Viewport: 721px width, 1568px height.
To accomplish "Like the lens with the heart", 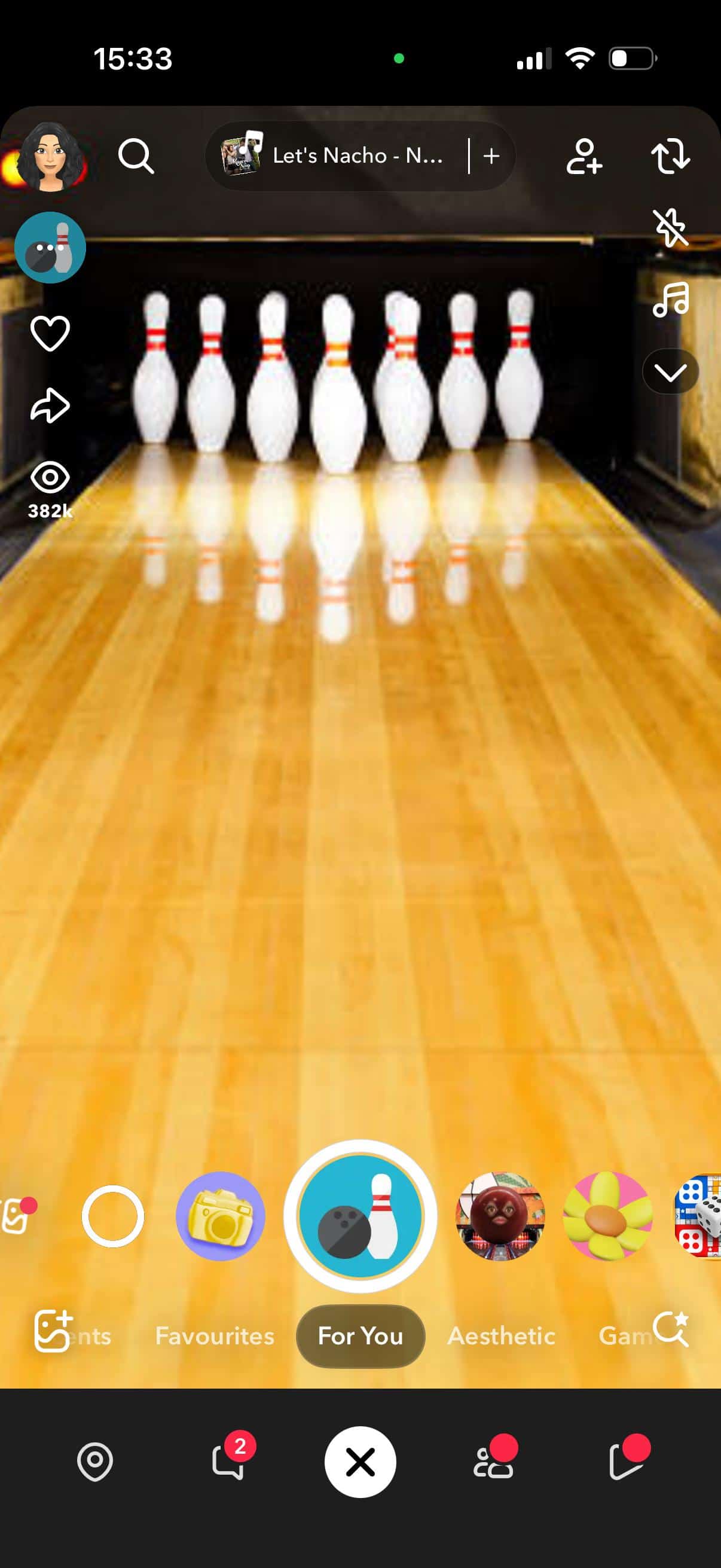I will click(50, 332).
